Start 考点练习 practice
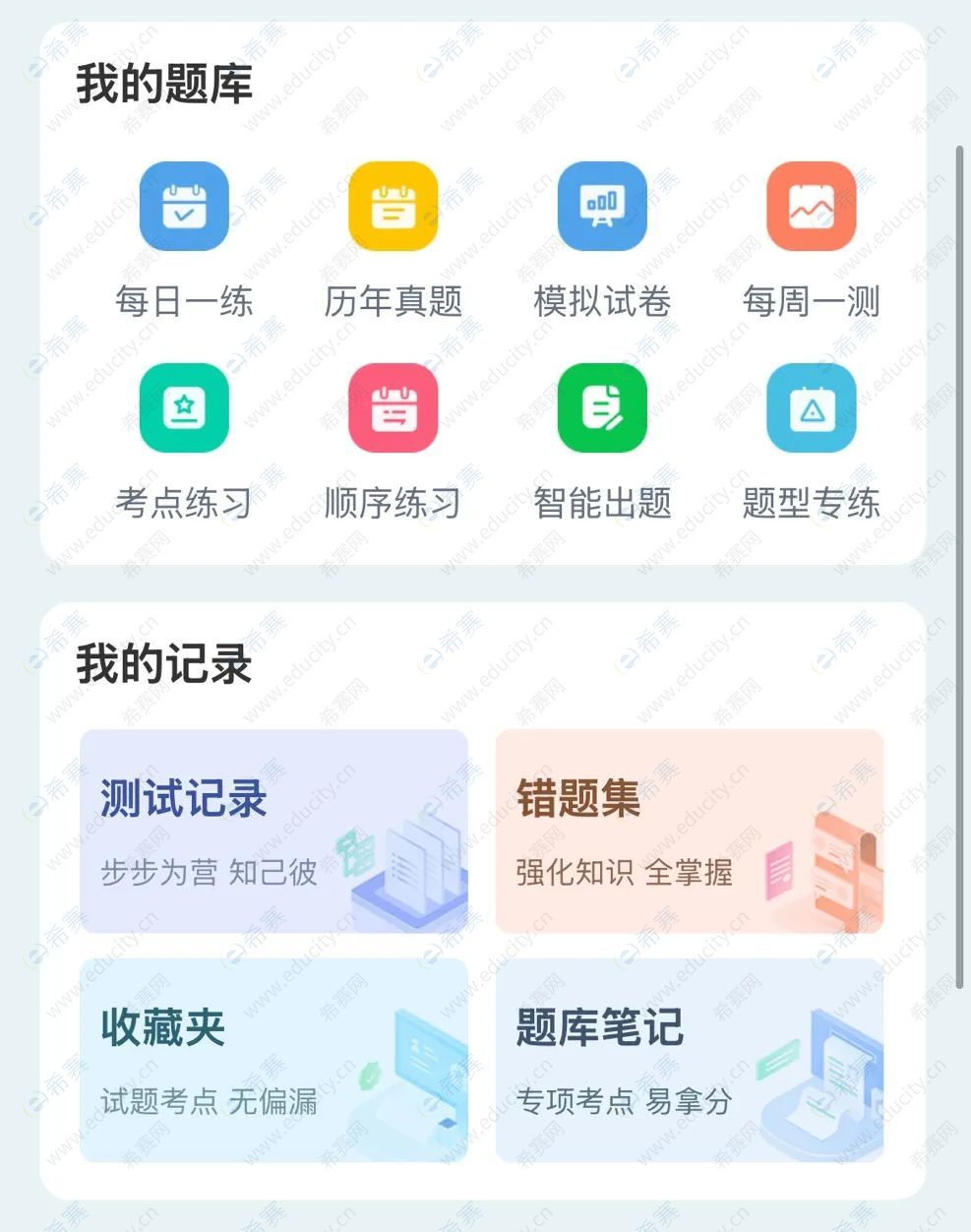 tap(184, 408)
